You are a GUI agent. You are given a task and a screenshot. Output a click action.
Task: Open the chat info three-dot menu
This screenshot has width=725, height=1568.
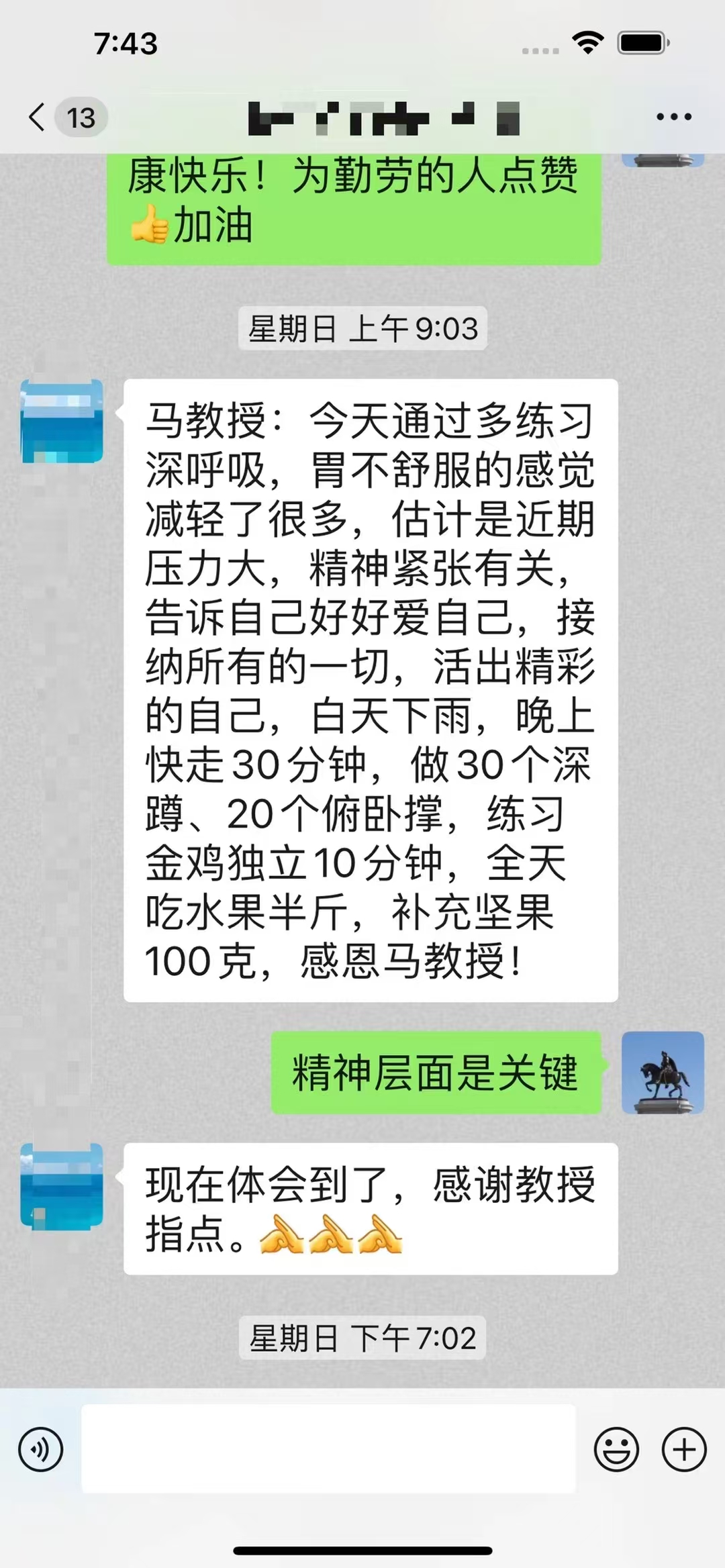[673, 117]
